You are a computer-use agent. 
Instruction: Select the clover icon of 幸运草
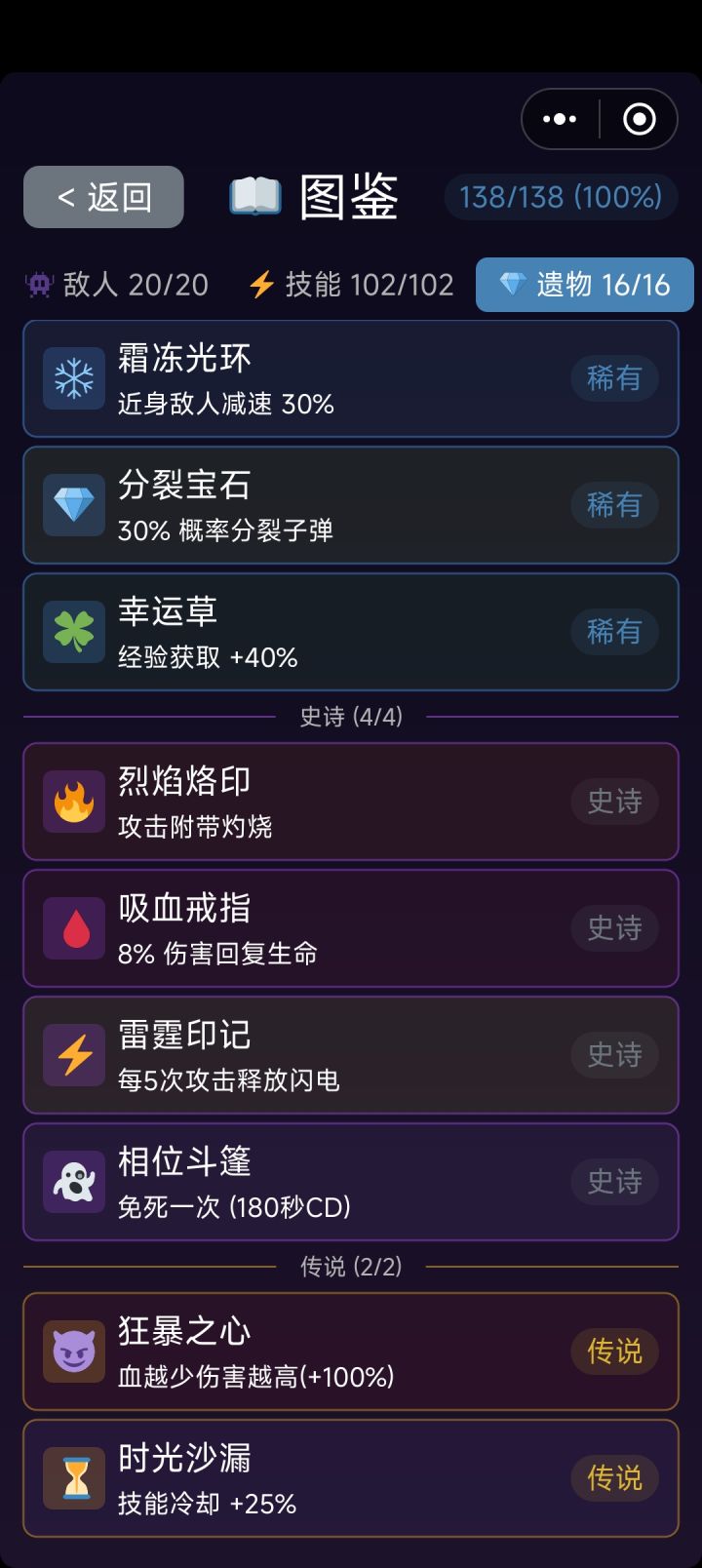(x=73, y=631)
